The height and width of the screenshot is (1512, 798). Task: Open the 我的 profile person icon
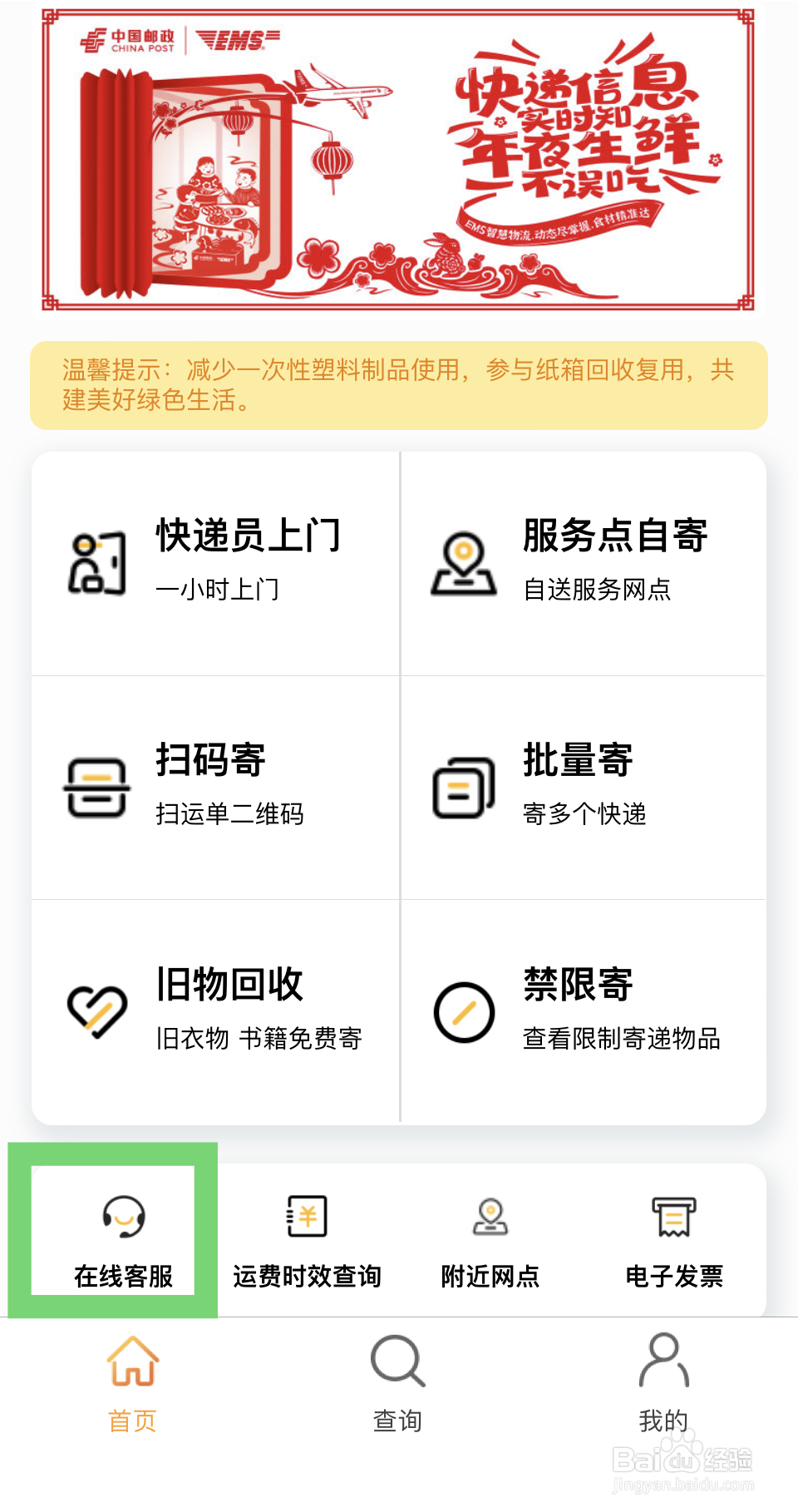663,1361
